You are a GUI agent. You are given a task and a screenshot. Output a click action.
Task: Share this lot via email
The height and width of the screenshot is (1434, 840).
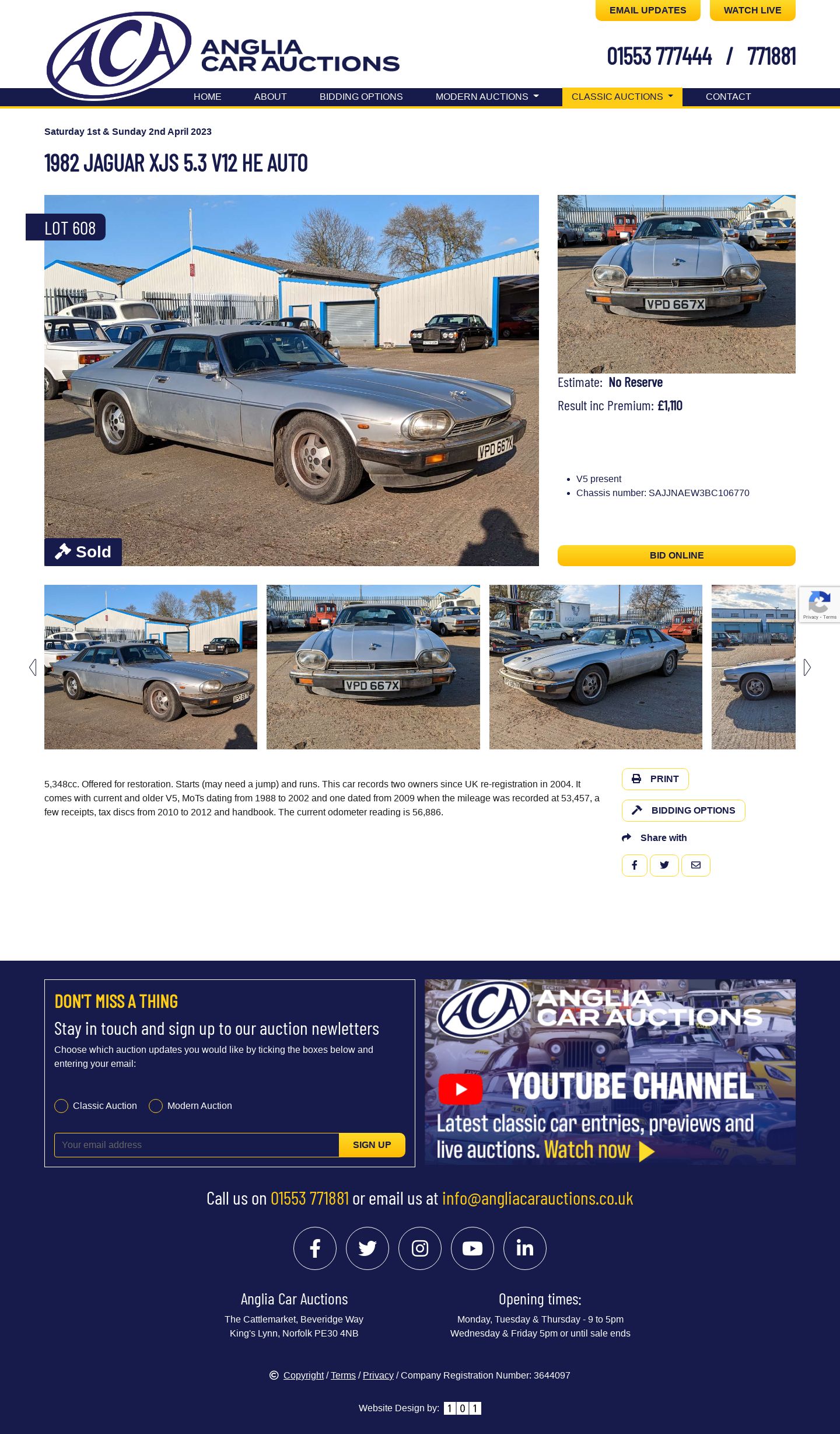[695, 866]
